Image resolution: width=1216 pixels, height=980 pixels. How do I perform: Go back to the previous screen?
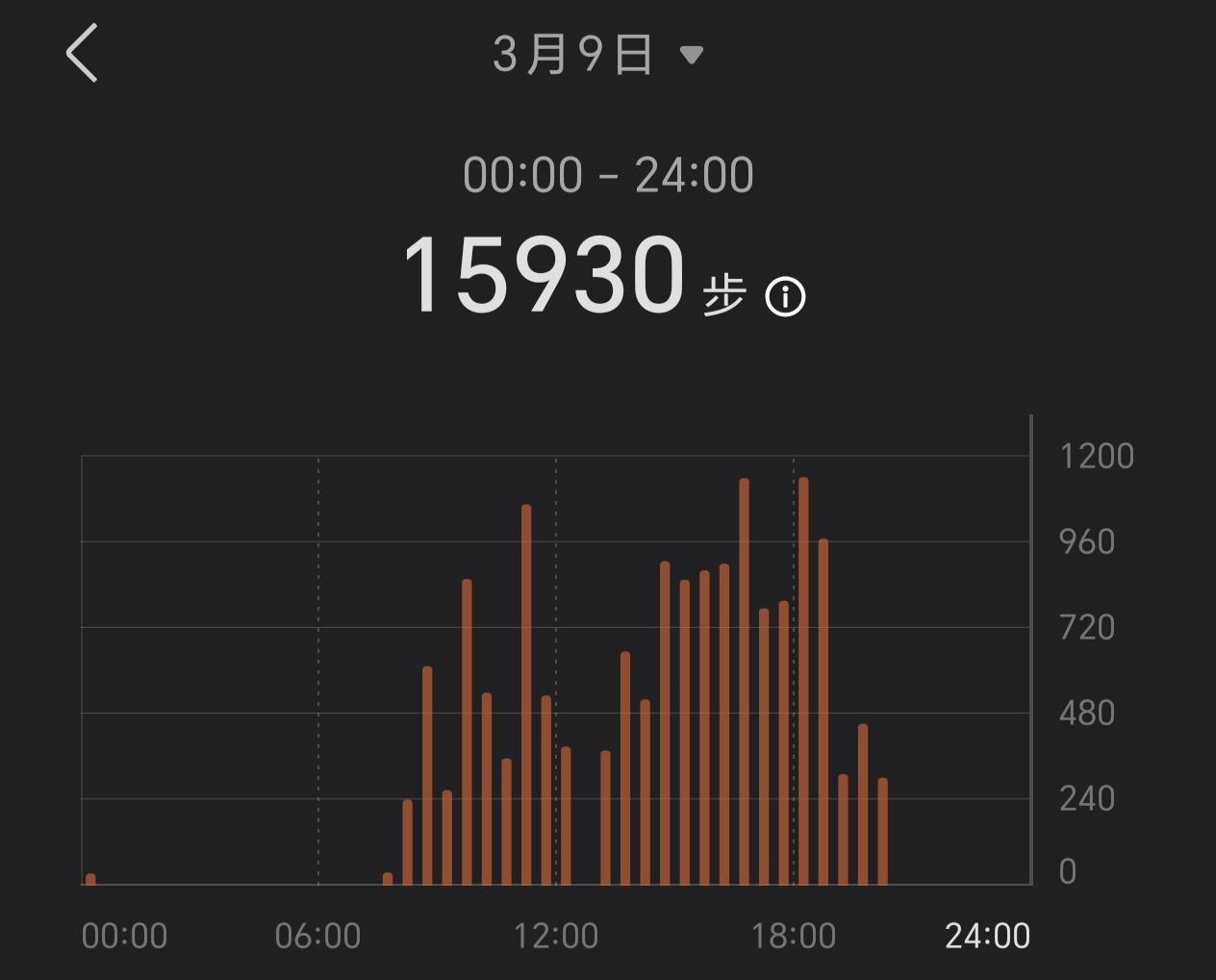[x=83, y=53]
